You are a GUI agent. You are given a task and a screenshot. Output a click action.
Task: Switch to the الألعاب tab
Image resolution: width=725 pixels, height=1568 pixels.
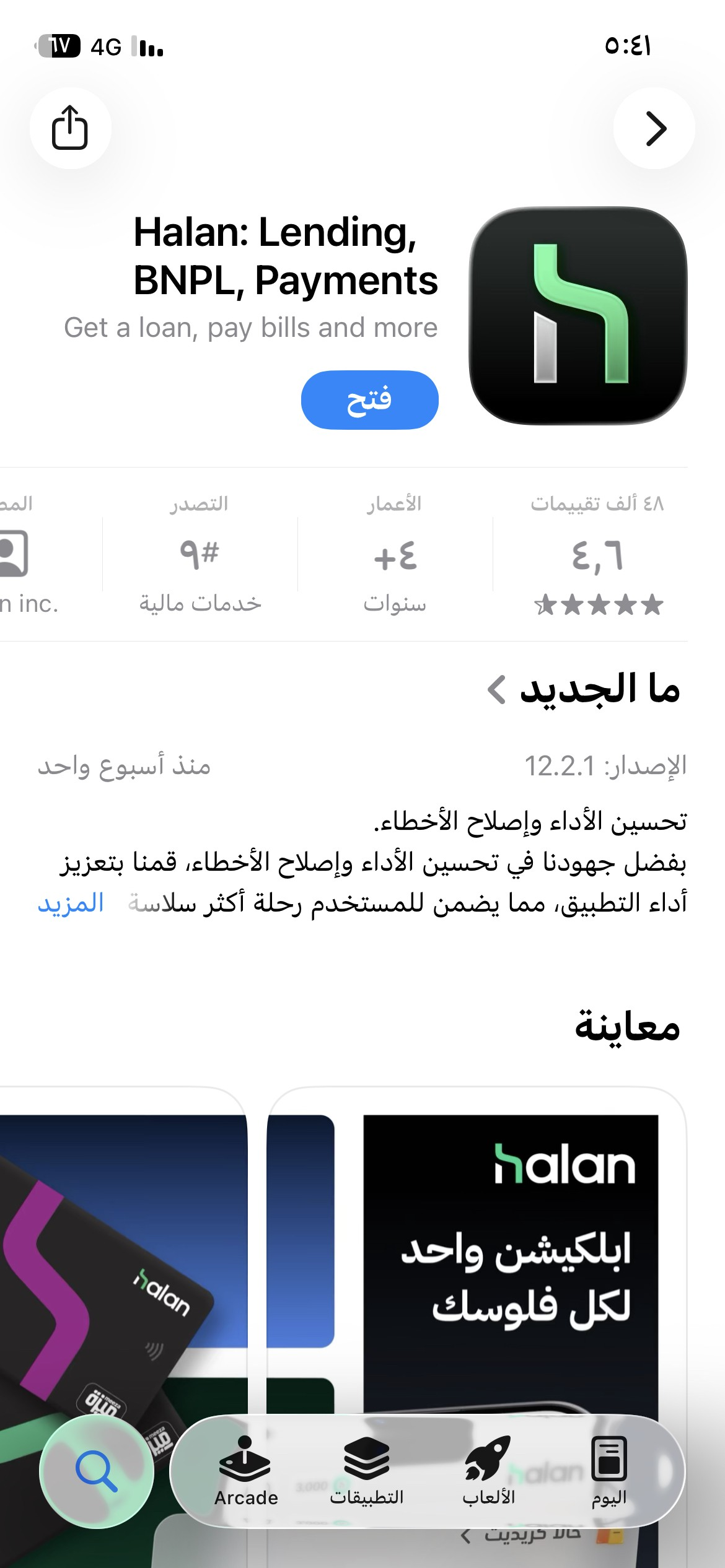(x=488, y=1471)
